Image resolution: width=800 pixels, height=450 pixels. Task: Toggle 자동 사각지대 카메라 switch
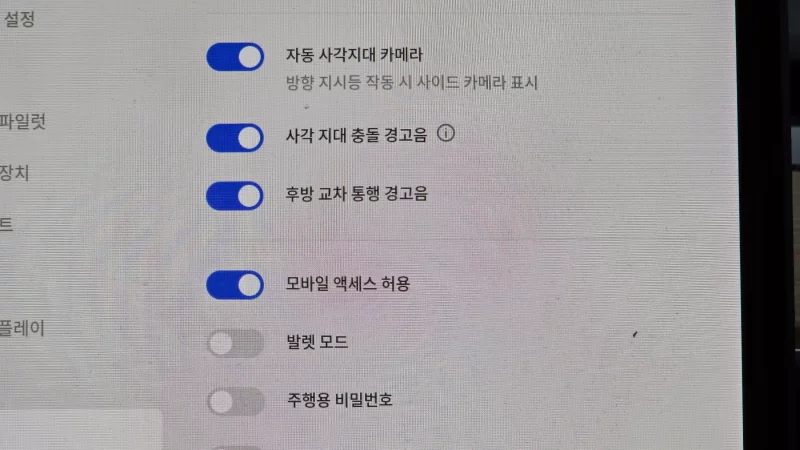tap(235, 57)
